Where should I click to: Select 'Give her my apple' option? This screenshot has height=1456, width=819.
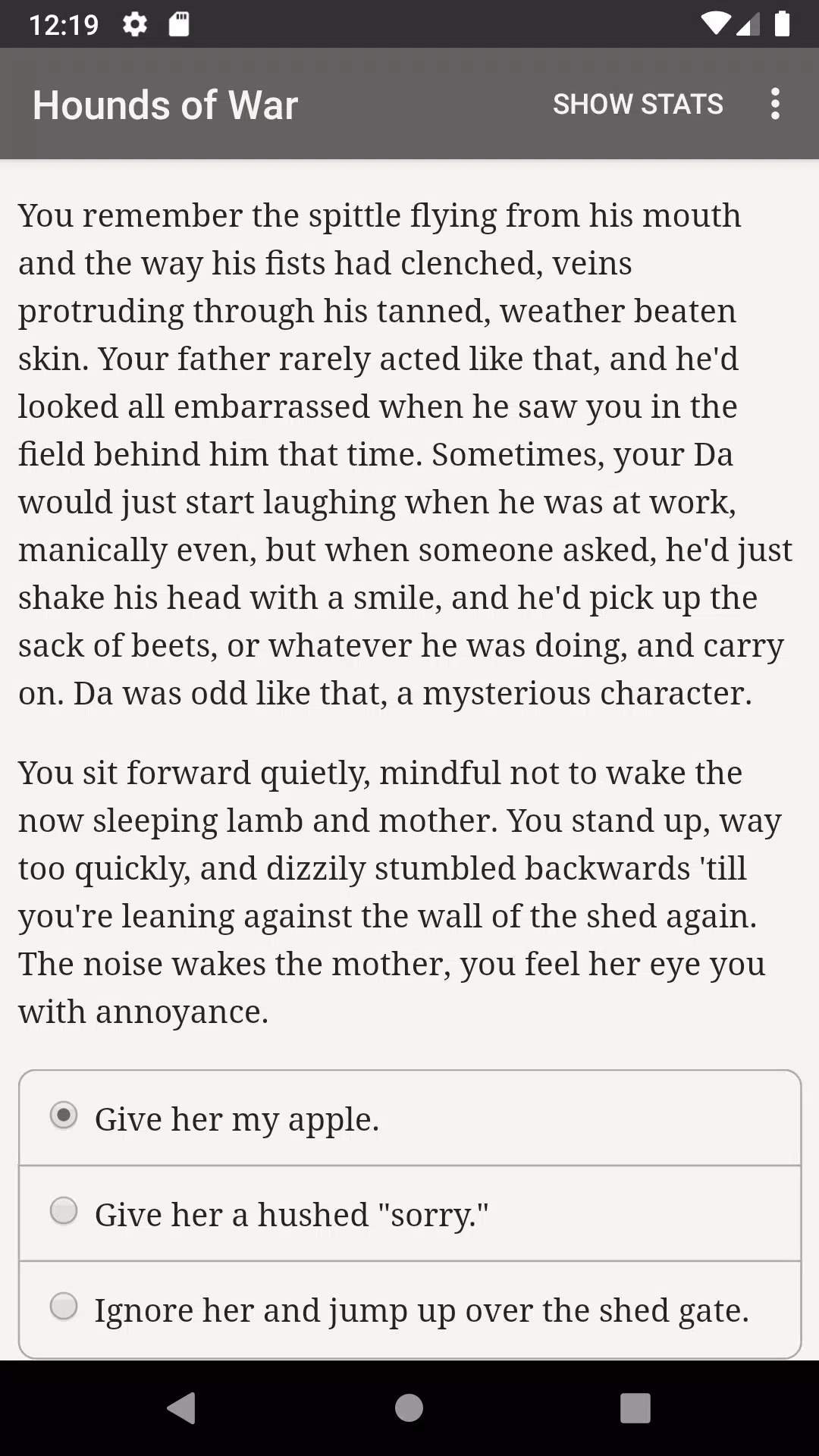coord(409,1119)
